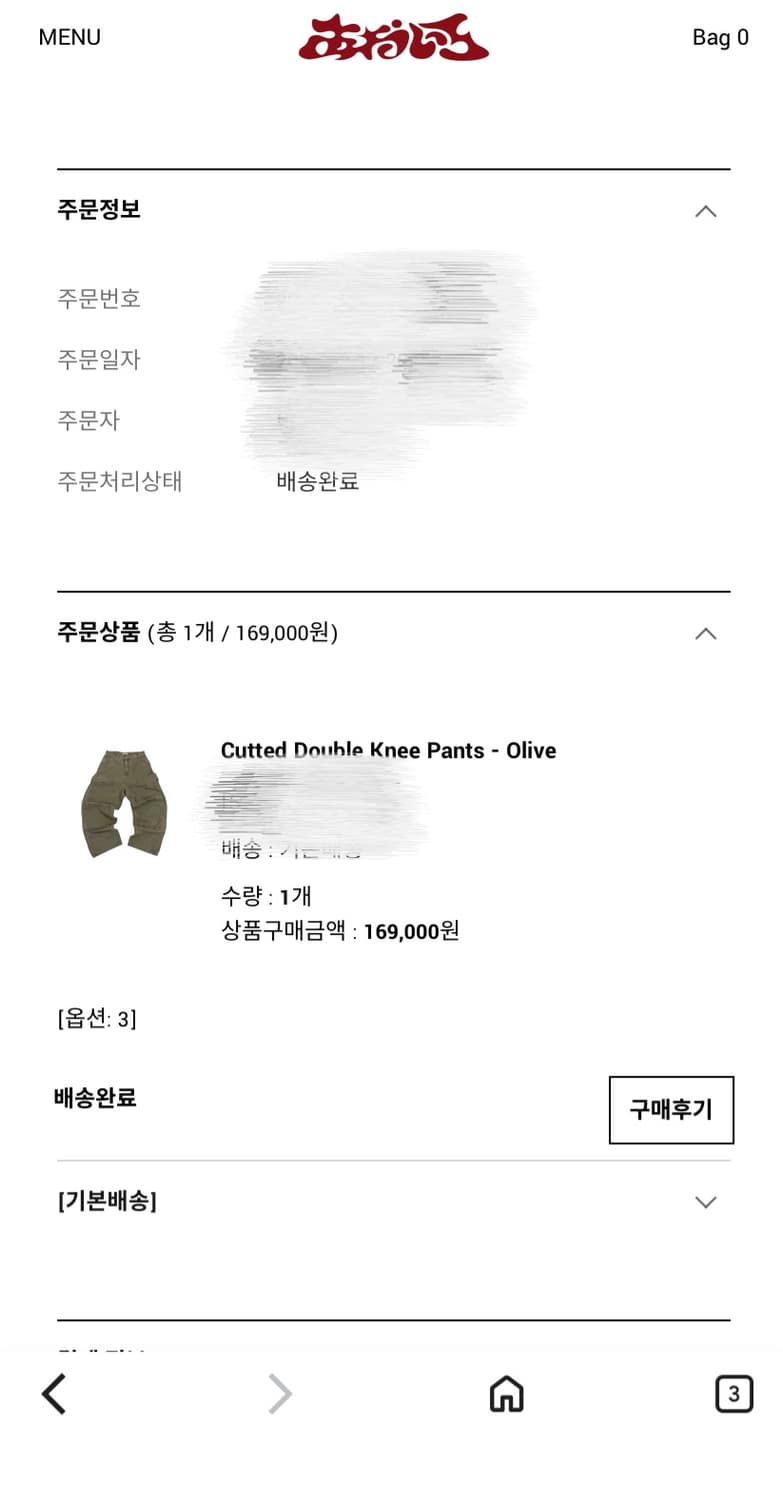Select the 수량 1개 quantity text
This screenshot has height=1500, width=783.
coord(265,897)
